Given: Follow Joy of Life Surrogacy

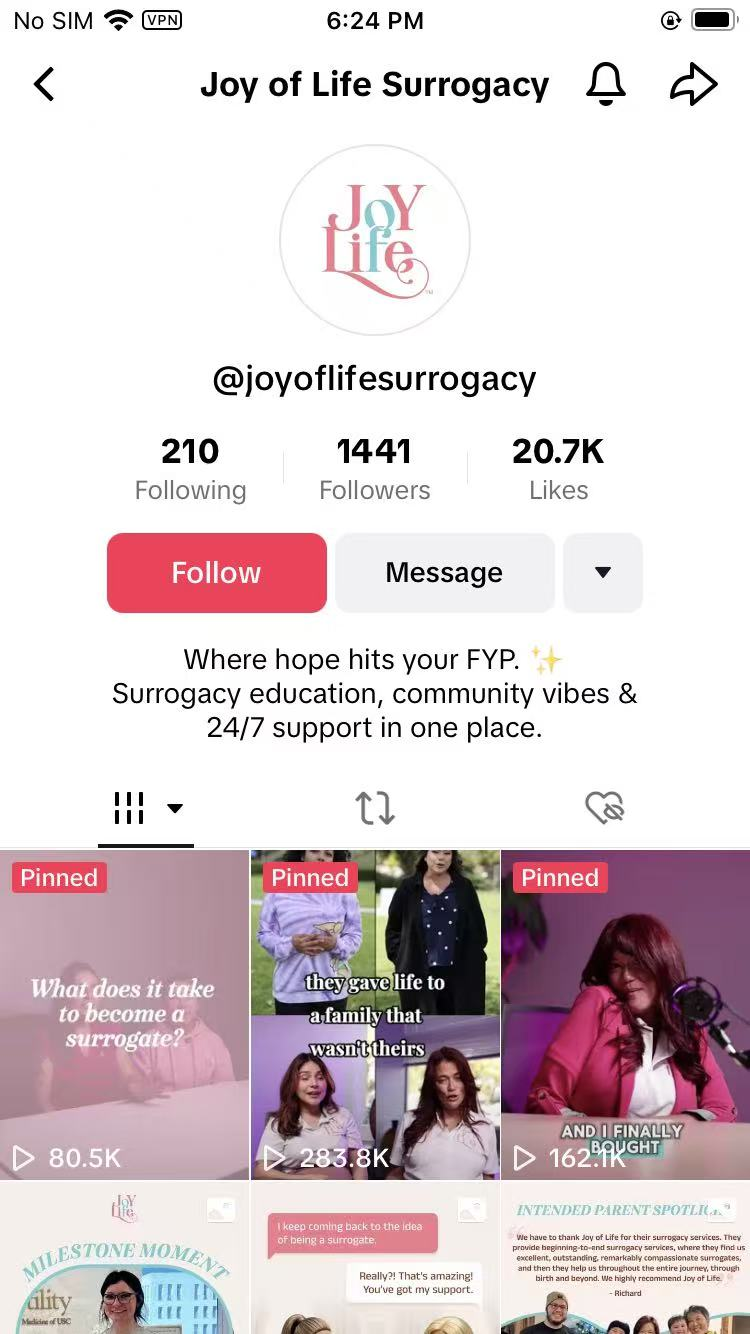Looking at the screenshot, I should 216,573.
